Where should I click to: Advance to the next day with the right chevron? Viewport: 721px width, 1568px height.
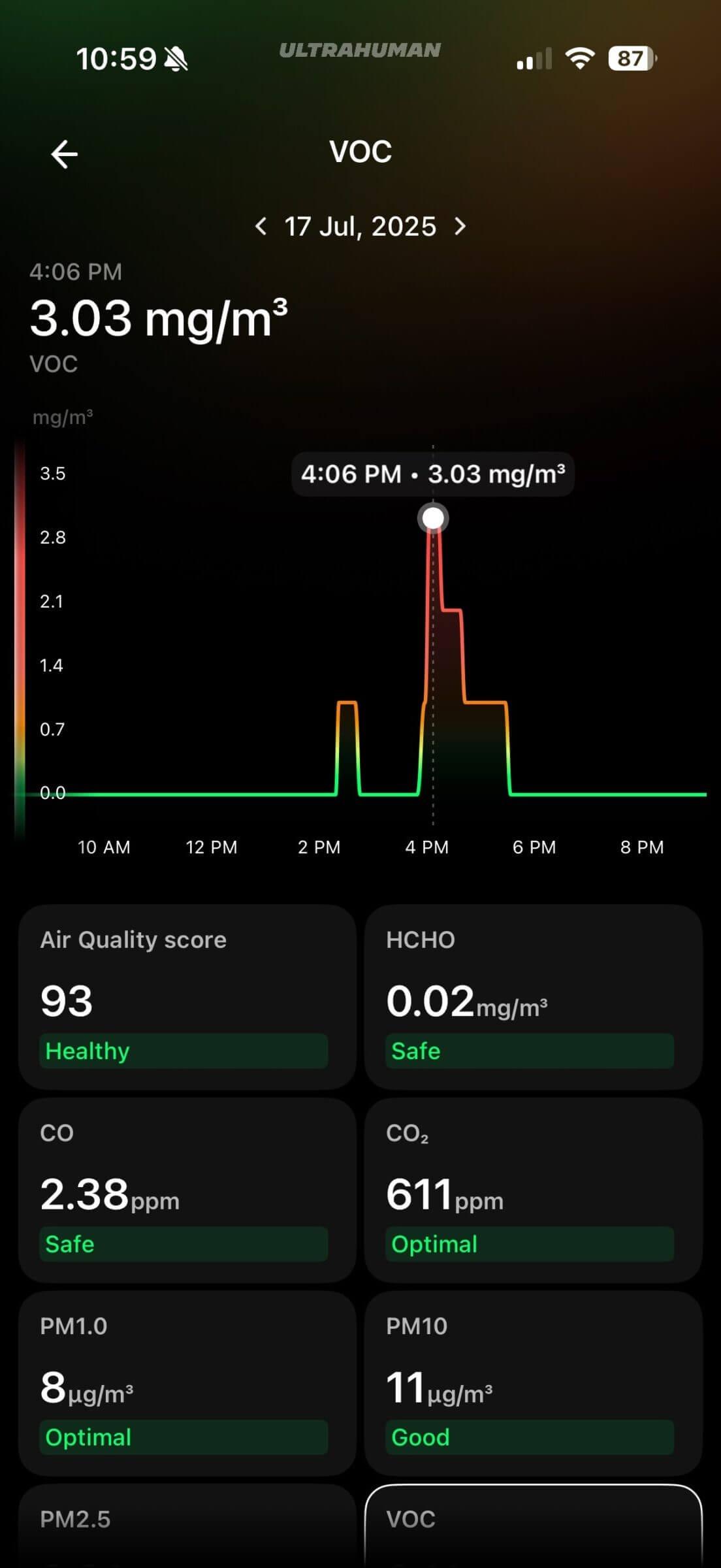[460, 227]
